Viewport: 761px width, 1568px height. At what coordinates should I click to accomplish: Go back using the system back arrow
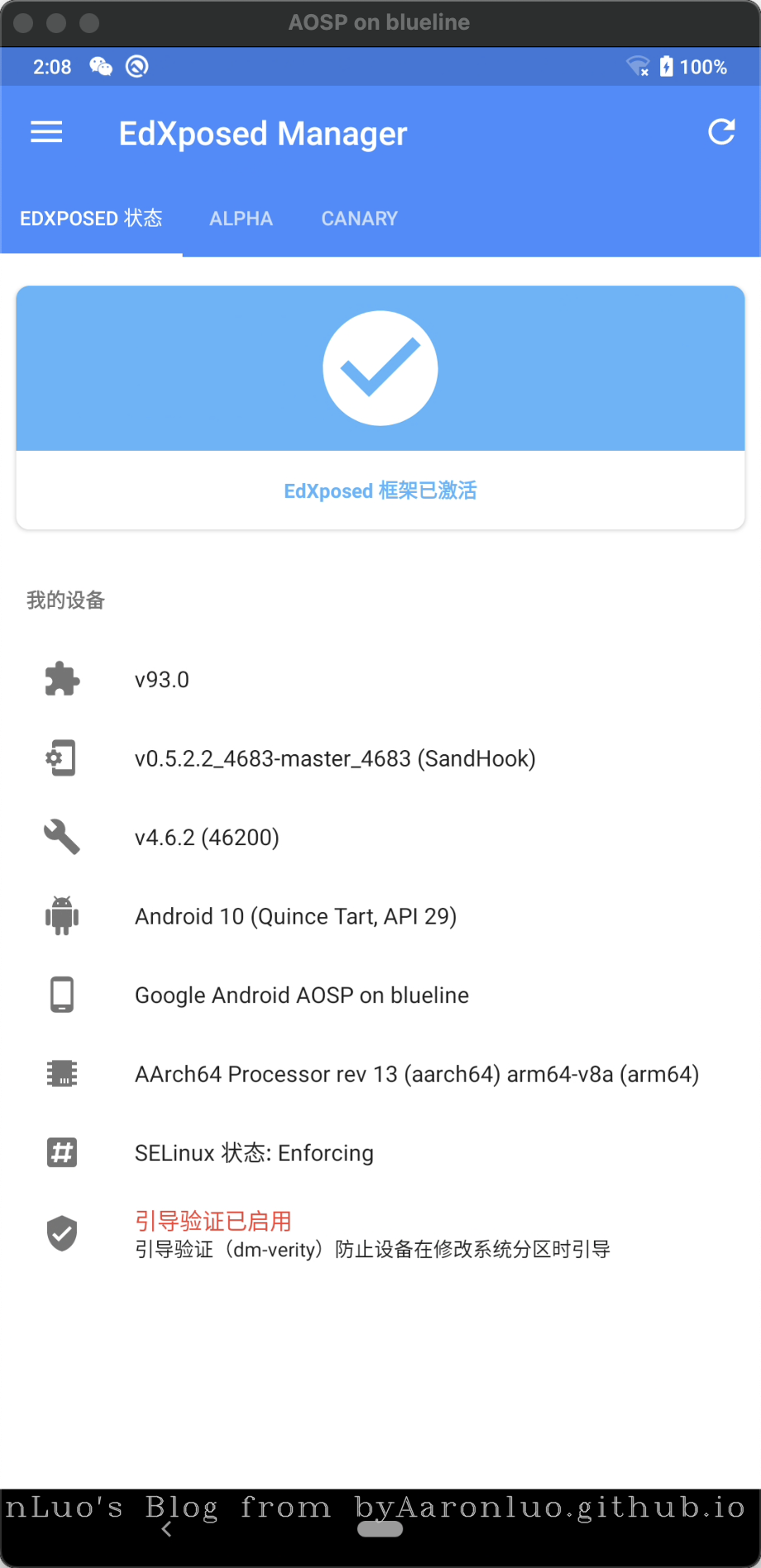click(167, 1530)
